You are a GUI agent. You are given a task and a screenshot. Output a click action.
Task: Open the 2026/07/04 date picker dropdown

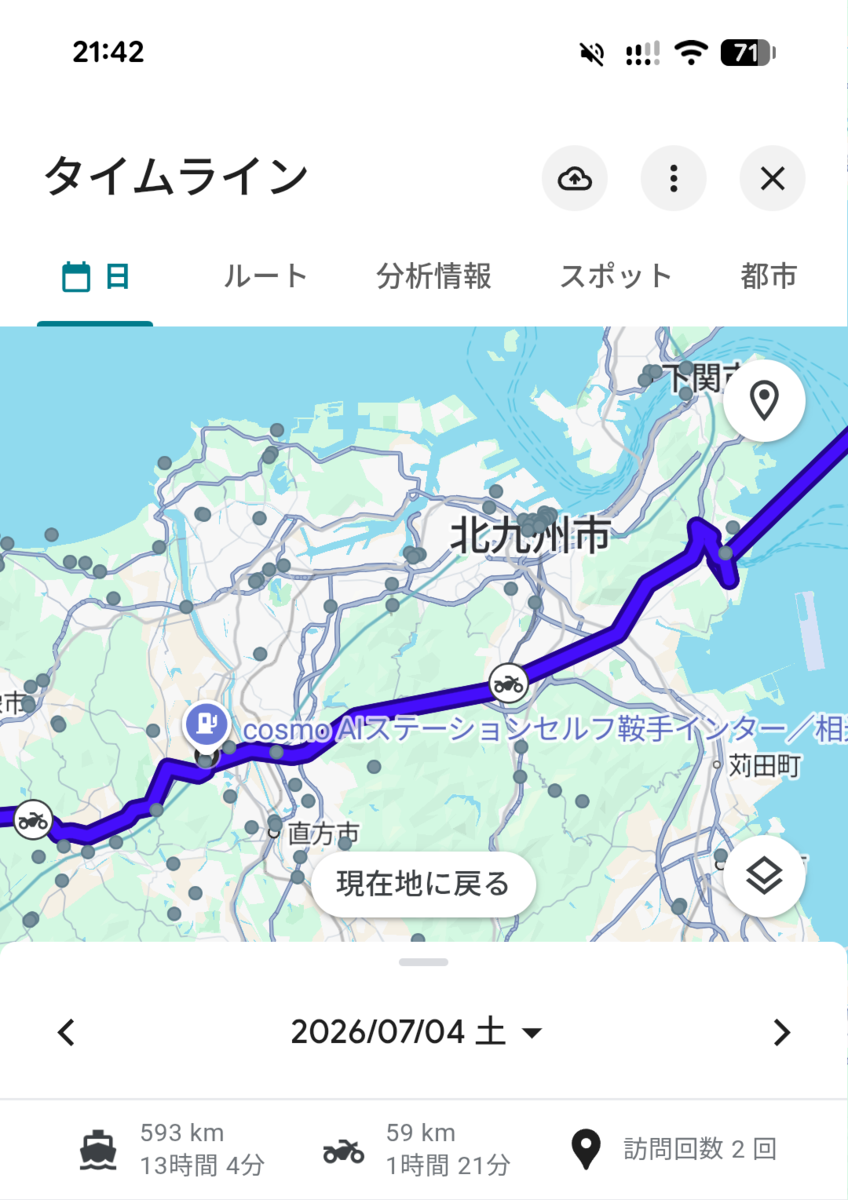tap(416, 1032)
